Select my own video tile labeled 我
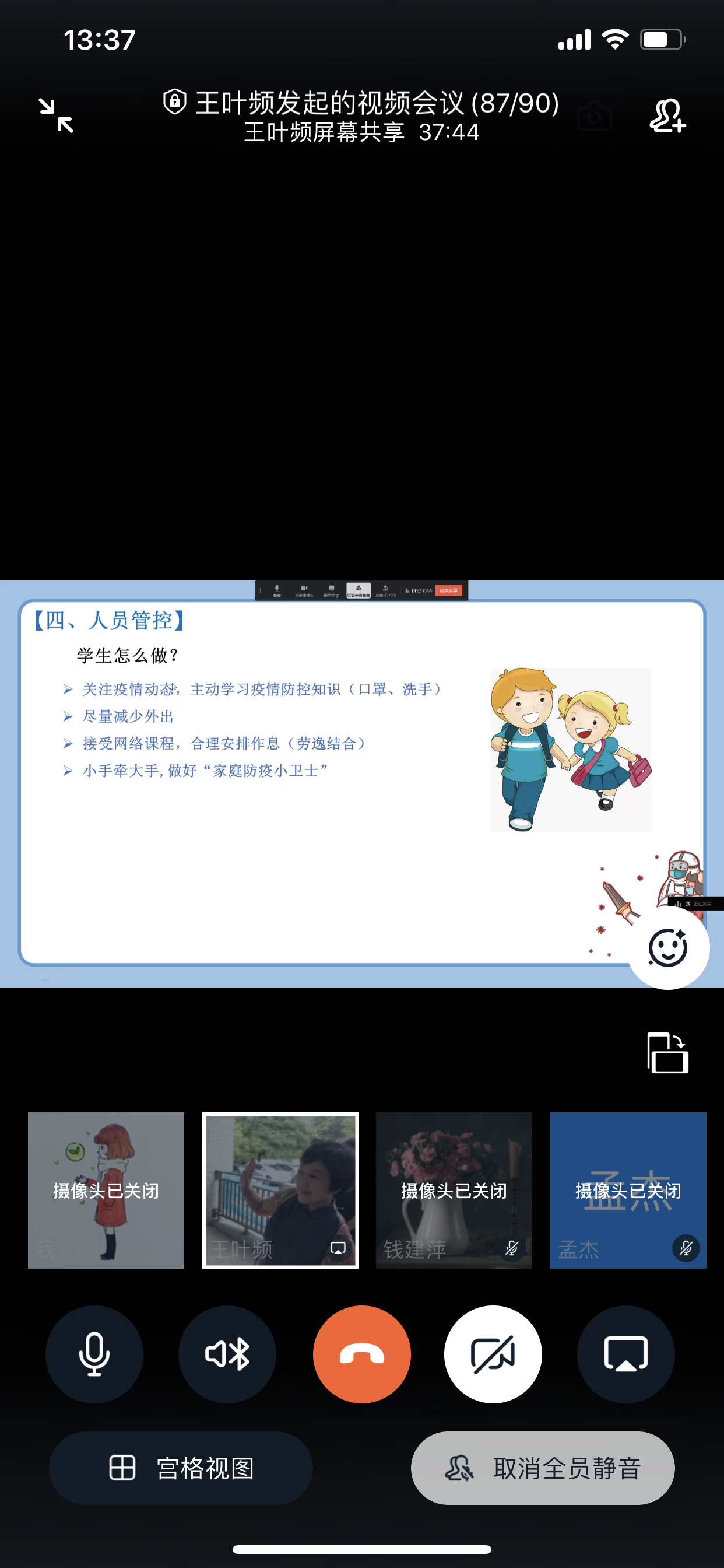 point(106,1190)
